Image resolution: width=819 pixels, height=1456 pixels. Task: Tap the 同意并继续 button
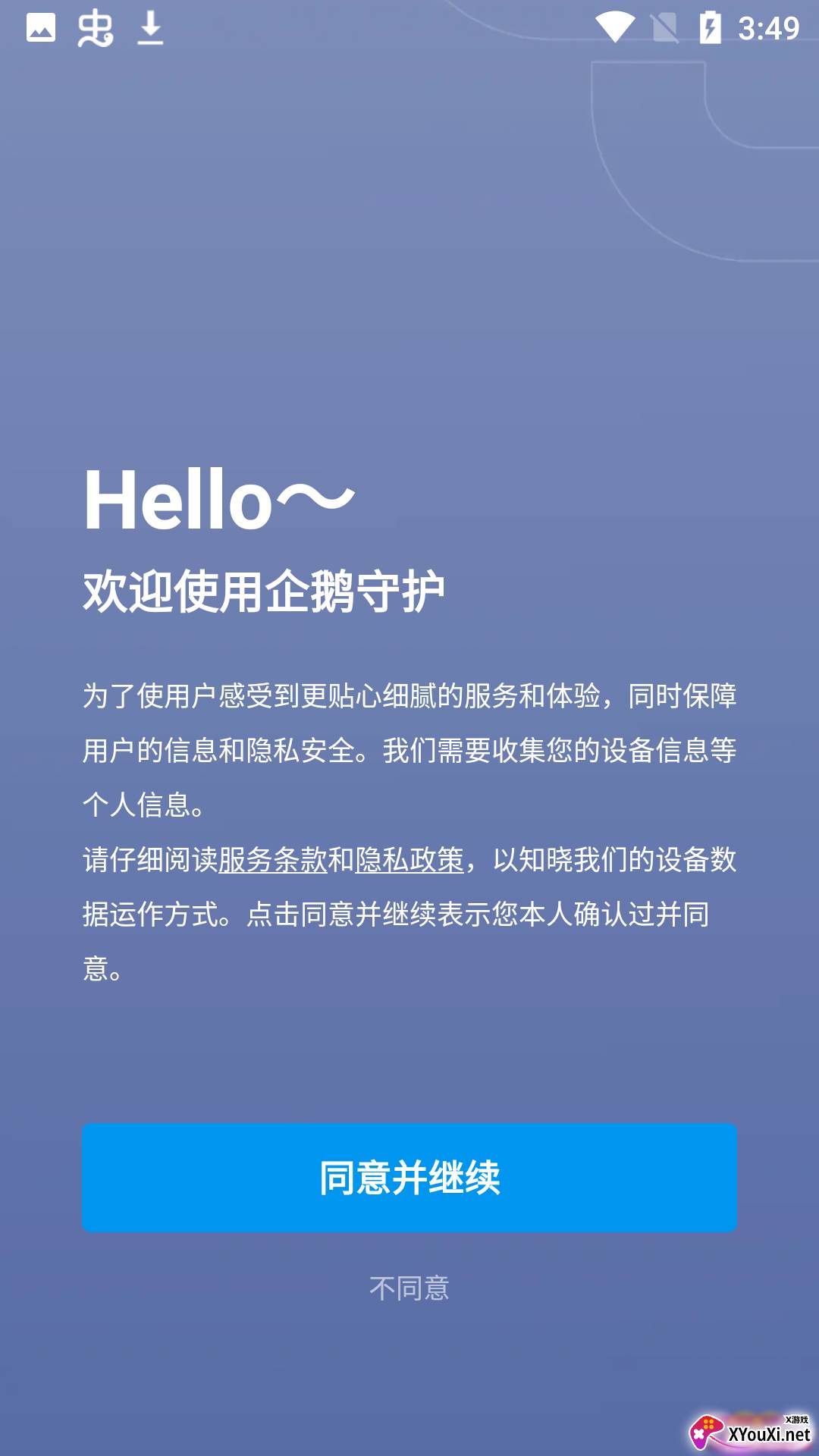pos(409,1177)
